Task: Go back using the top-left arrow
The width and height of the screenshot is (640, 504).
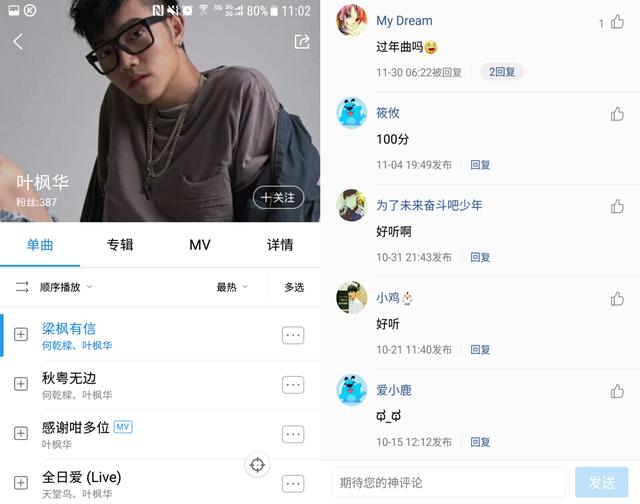Action: (18, 42)
